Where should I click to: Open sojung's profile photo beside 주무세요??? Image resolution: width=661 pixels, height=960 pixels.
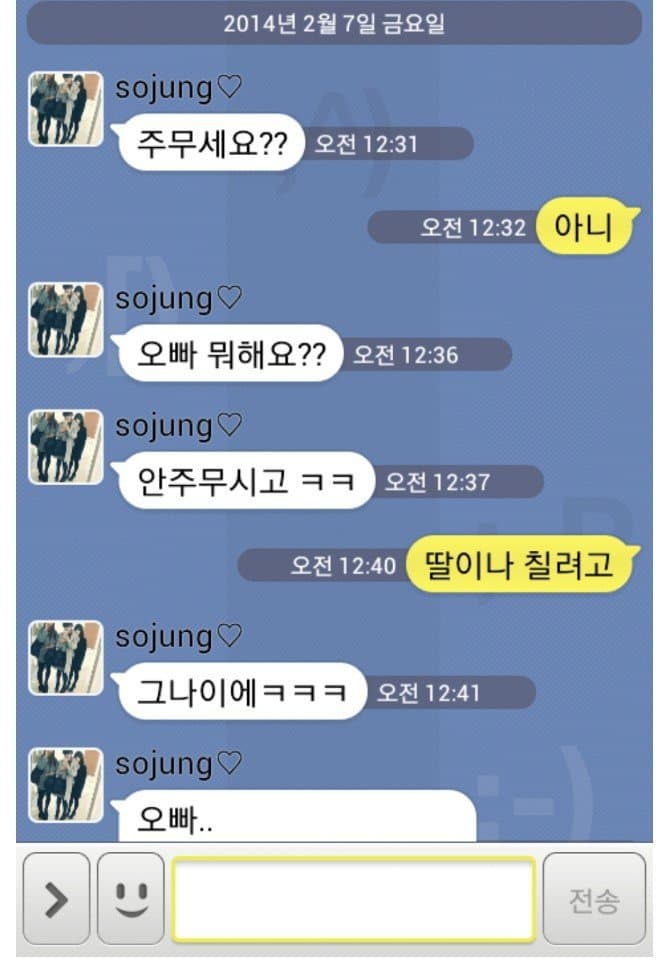pos(66,109)
